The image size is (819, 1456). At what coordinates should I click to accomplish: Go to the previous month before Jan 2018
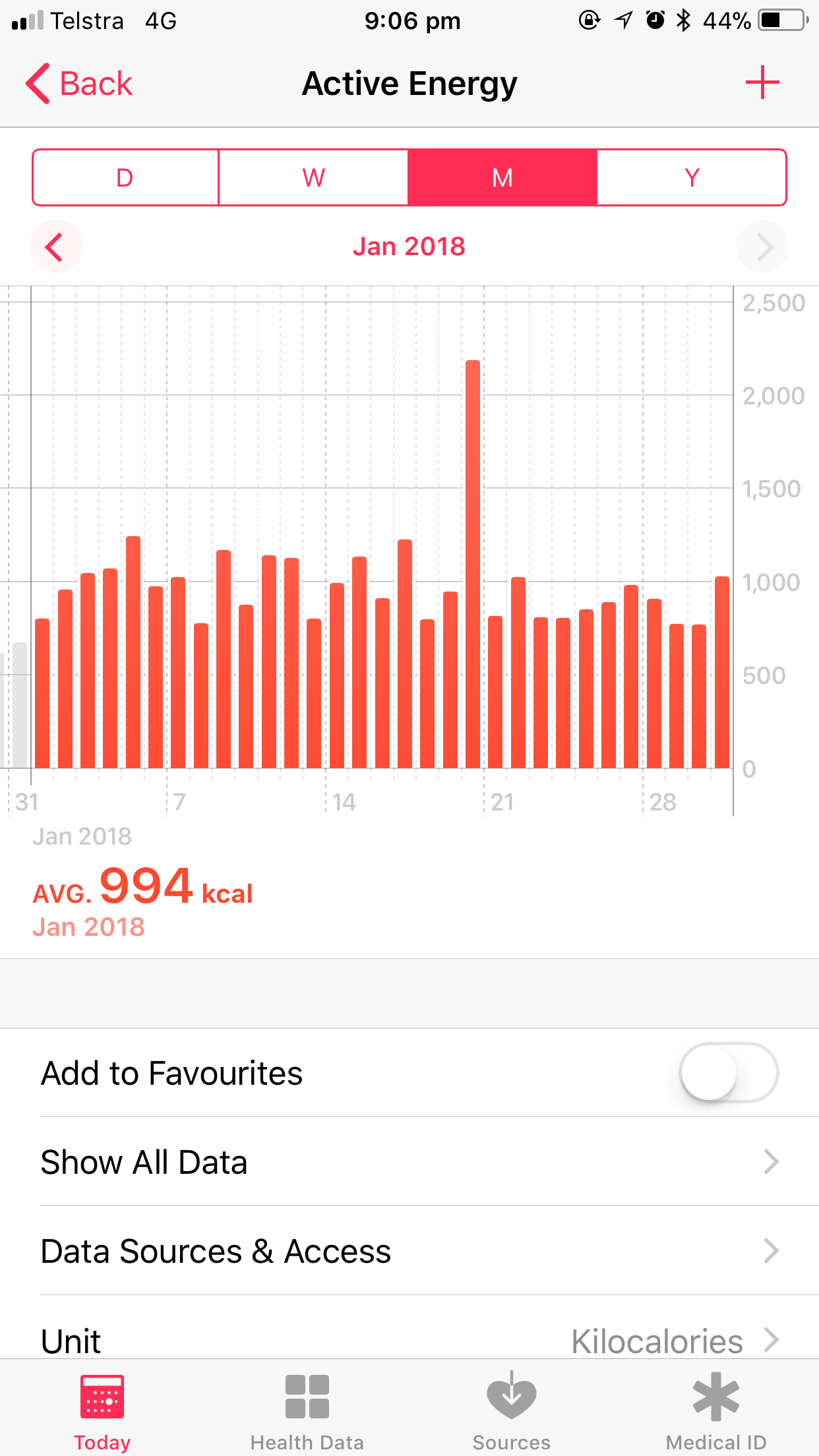click(x=55, y=247)
